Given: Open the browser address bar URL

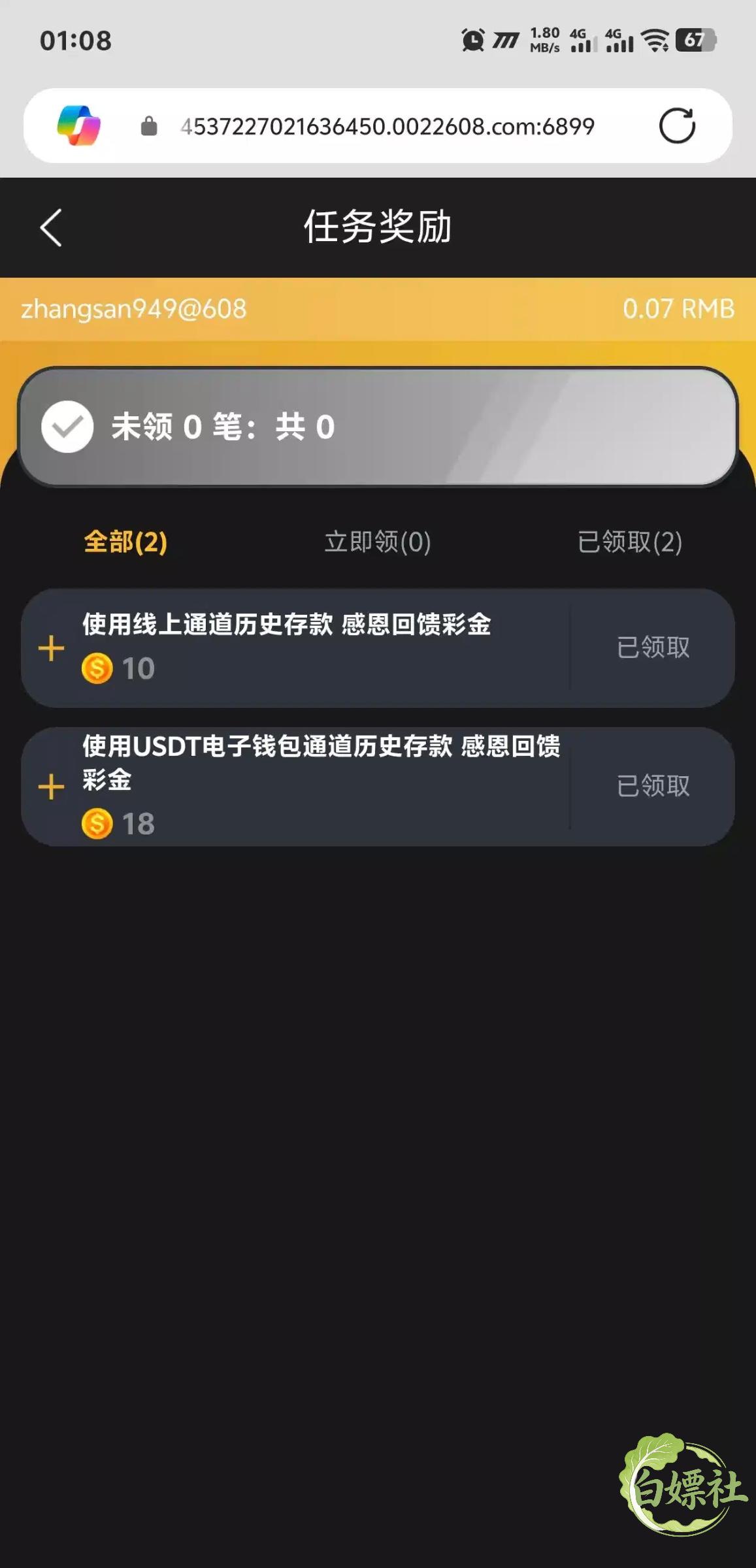Looking at the screenshot, I should tap(387, 126).
